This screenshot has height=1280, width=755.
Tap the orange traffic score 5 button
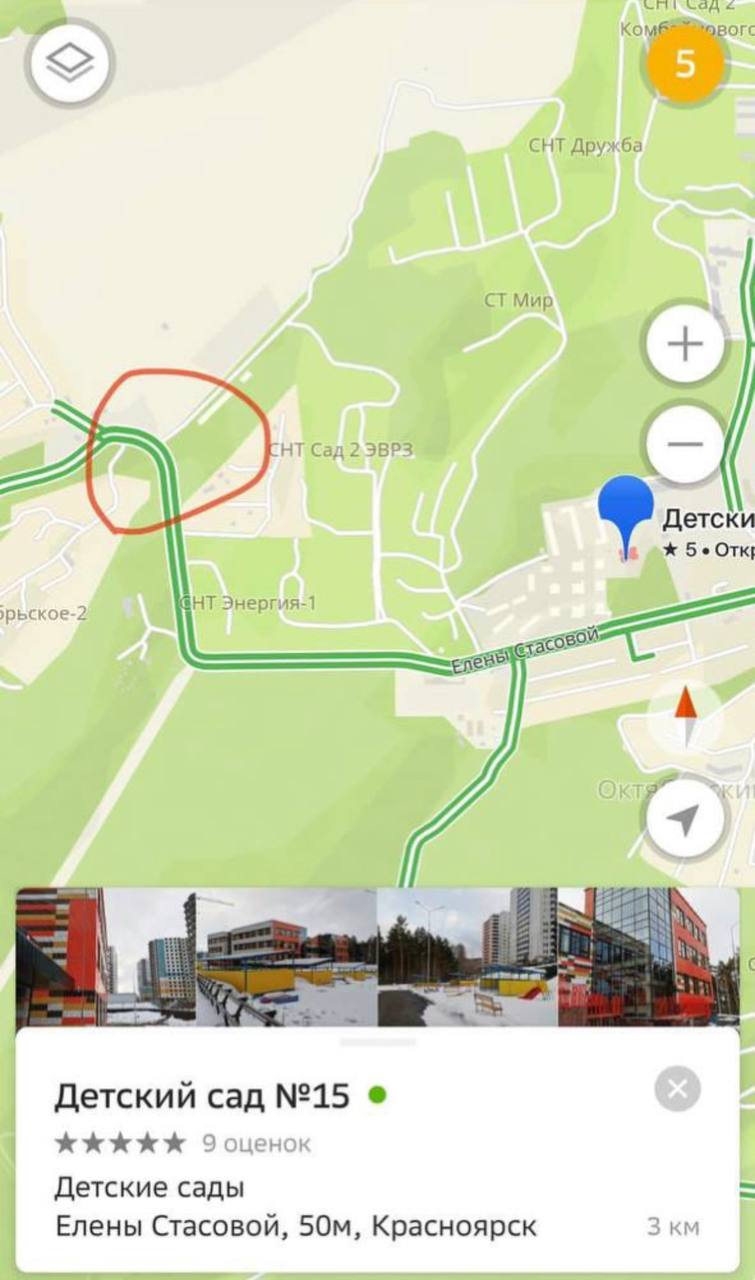coord(685,65)
